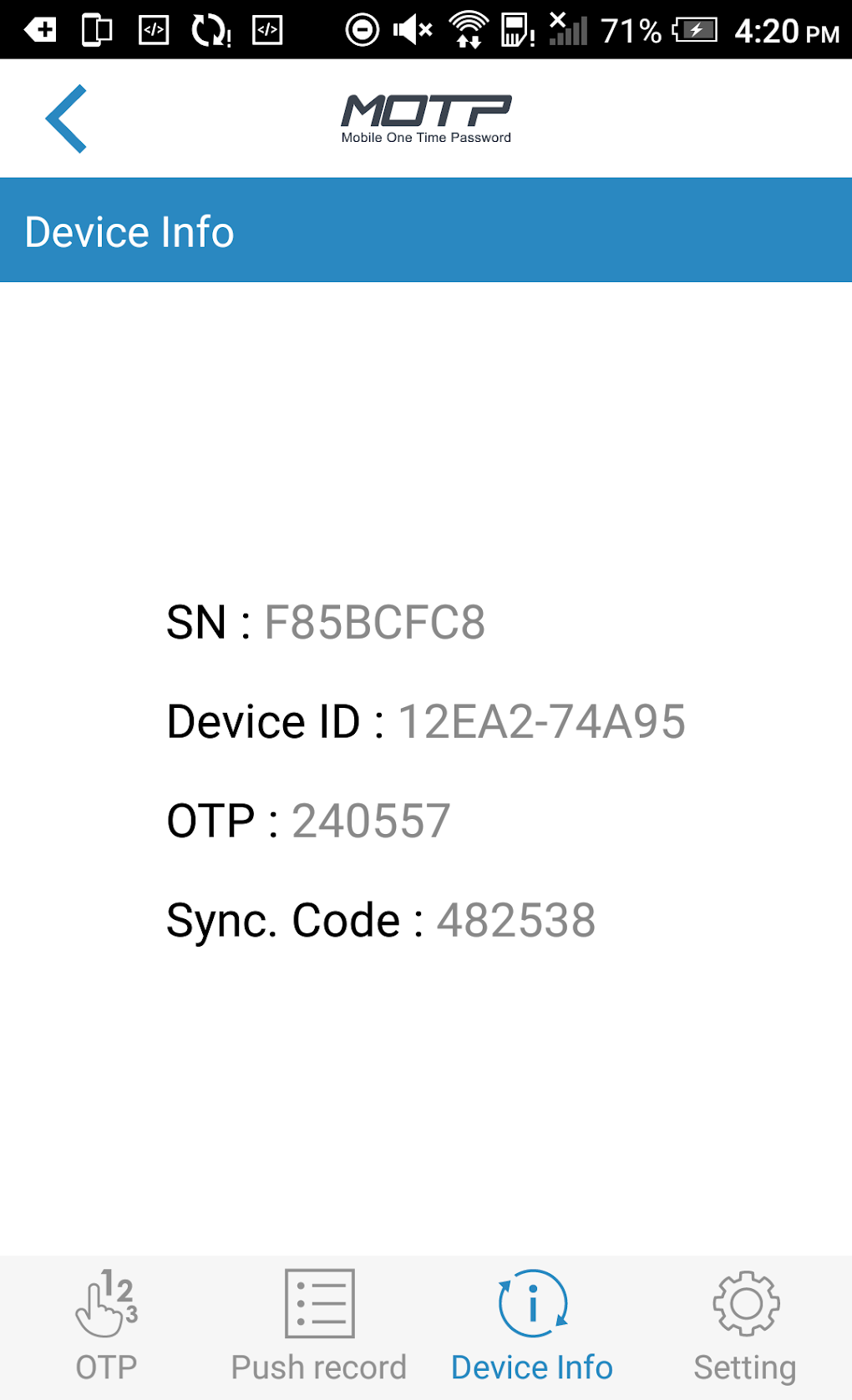Go back using the blue arrow
Image resolution: width=852 pixels, height=1400 pixels.
click(67, 119)
